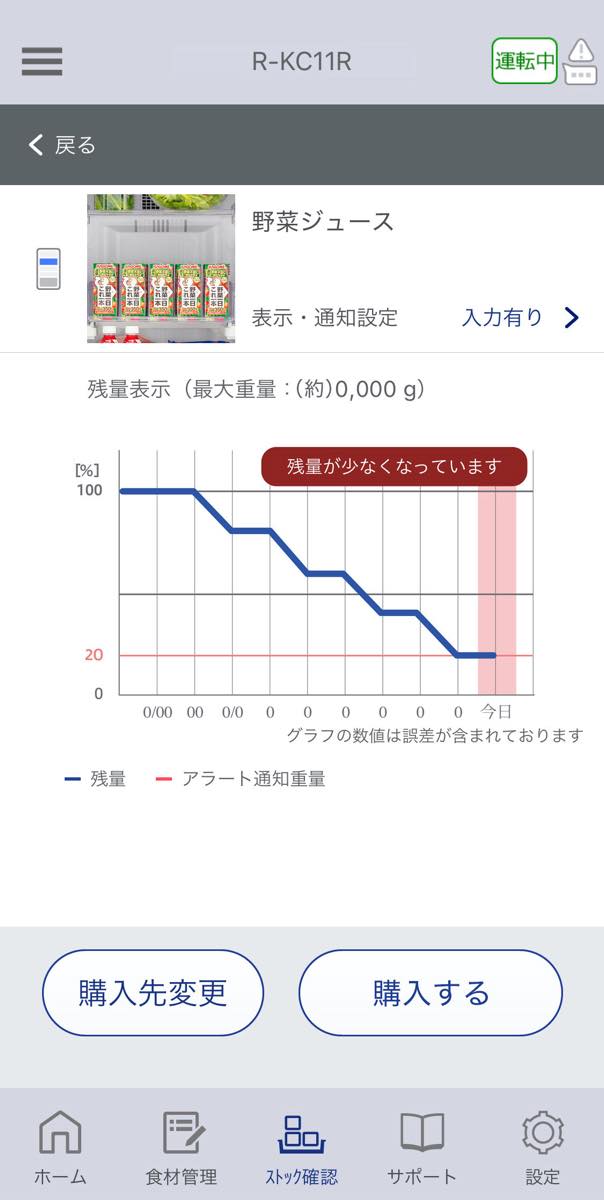
Task: Open the 設定 tab
Action: [542, 1146]
